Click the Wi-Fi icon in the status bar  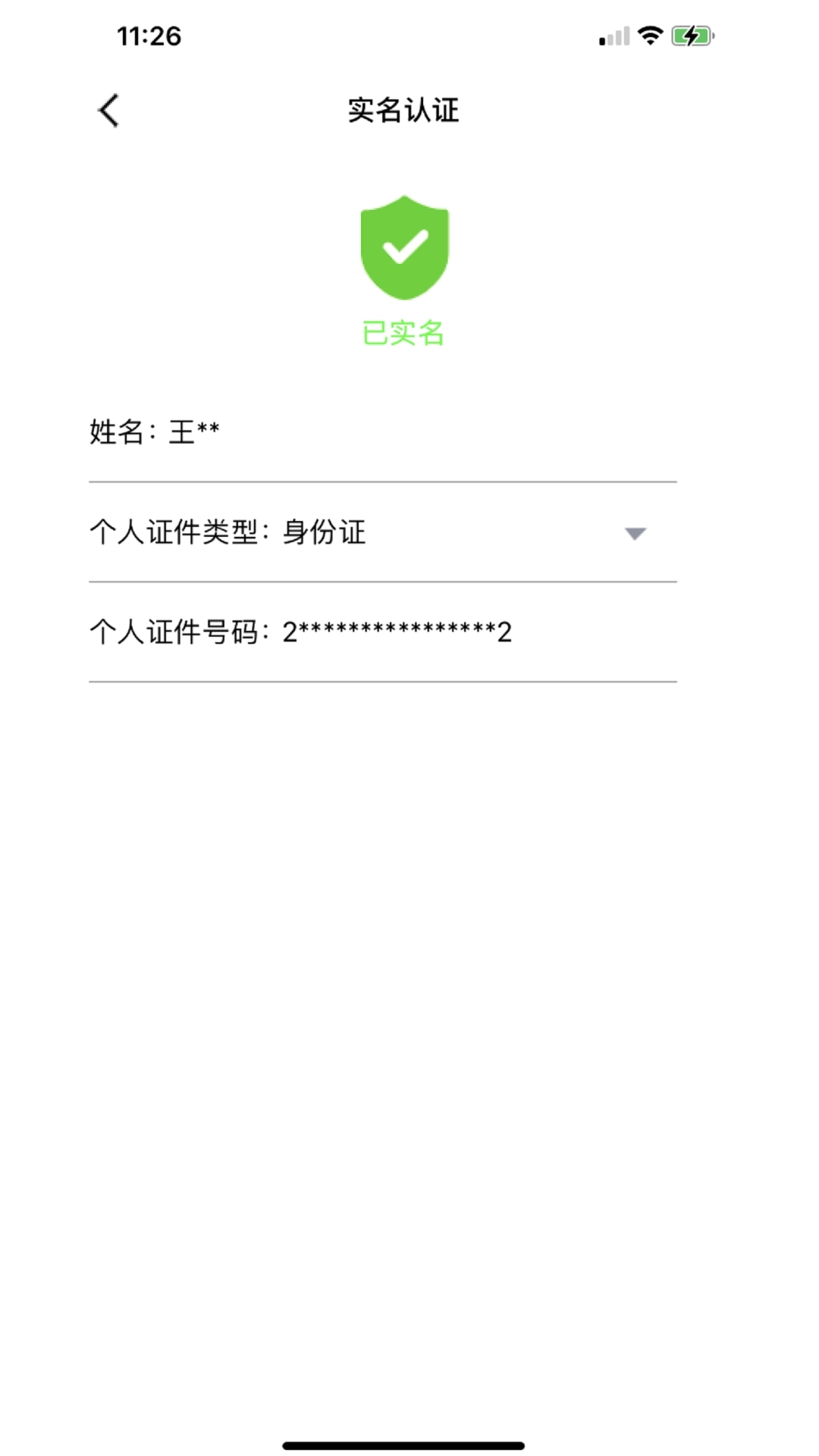tap(649, 34)
